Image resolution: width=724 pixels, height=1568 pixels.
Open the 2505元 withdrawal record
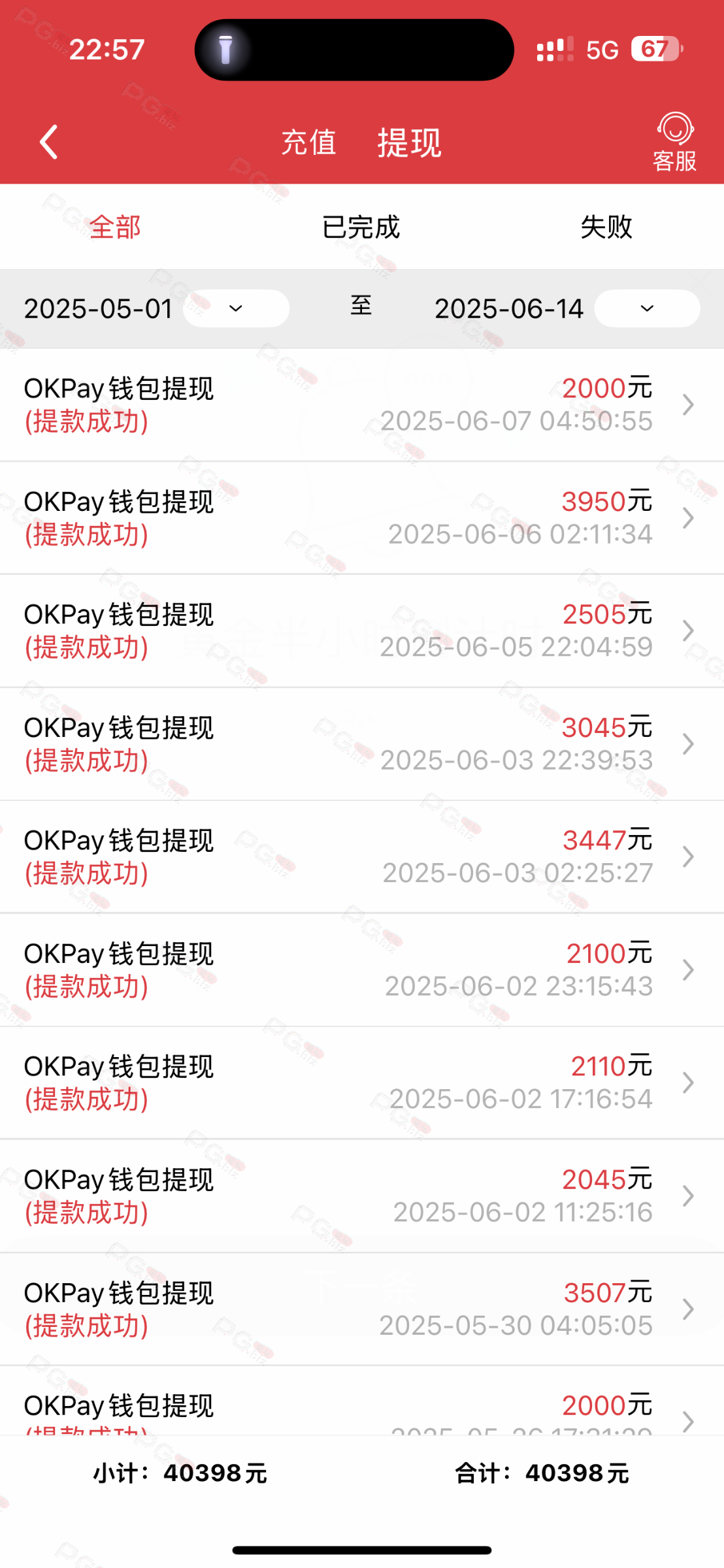click(362, 631)
